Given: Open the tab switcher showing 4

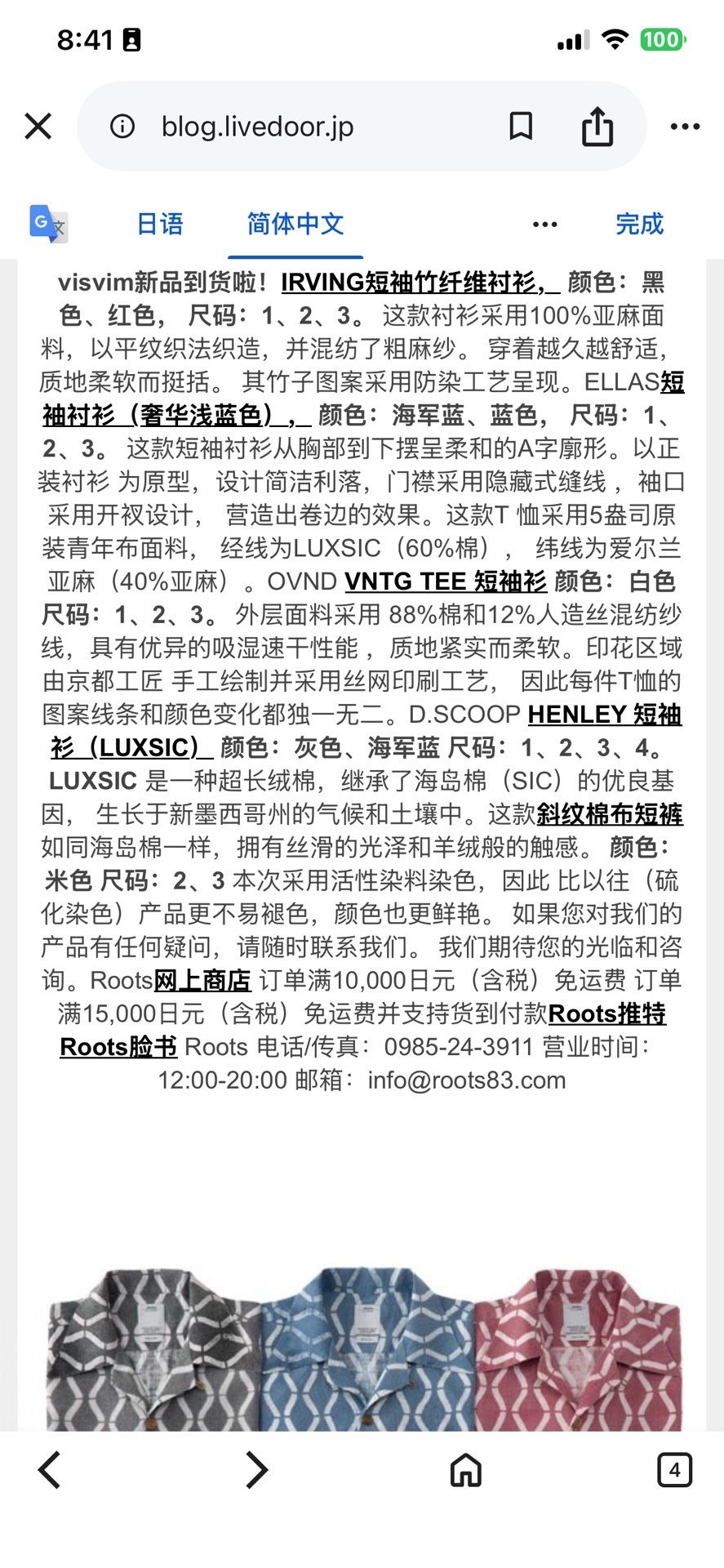Looking at the screenshot, I should tap(674, 1470).
